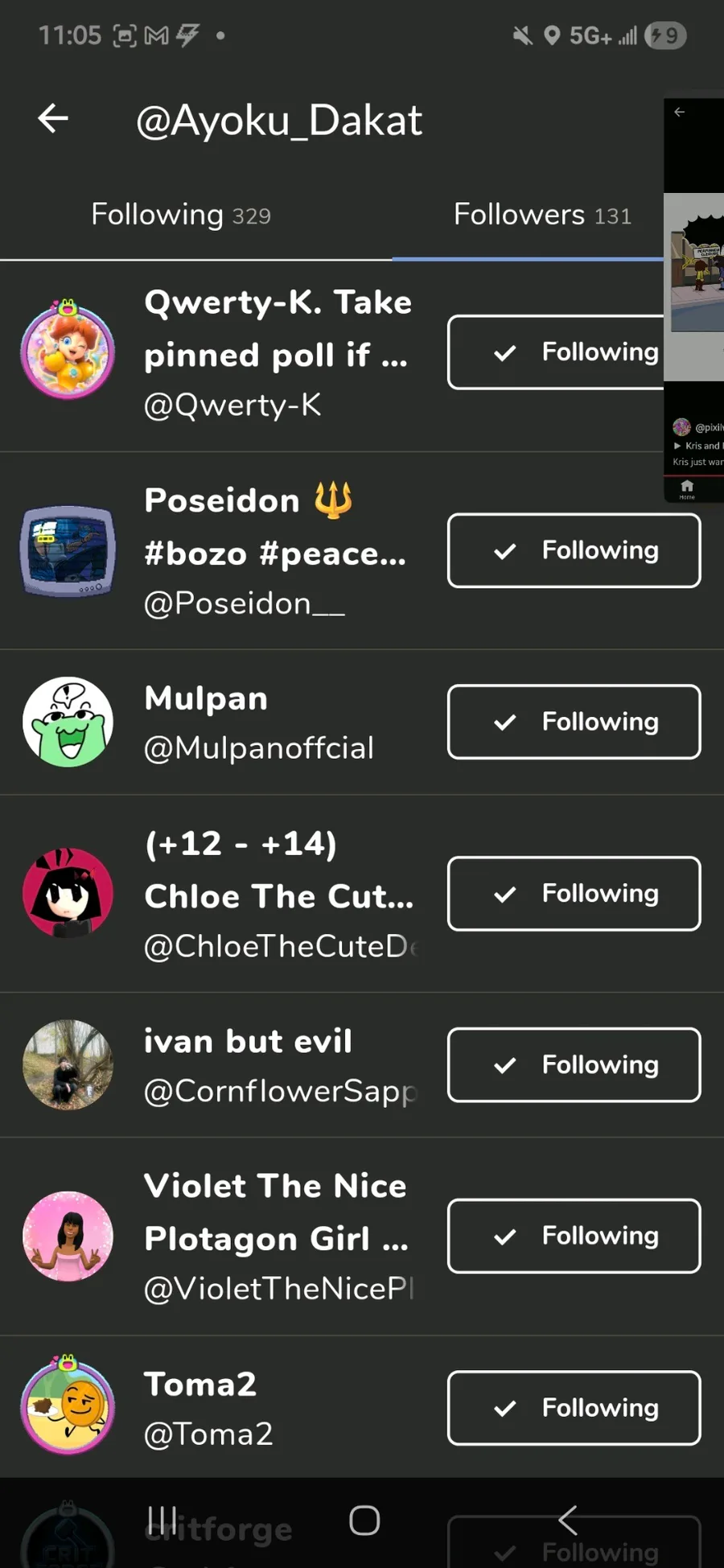The height and width of the screenshot is (1568, 724).
Task: View Mulpan's profile
Action: click(257, 722)
